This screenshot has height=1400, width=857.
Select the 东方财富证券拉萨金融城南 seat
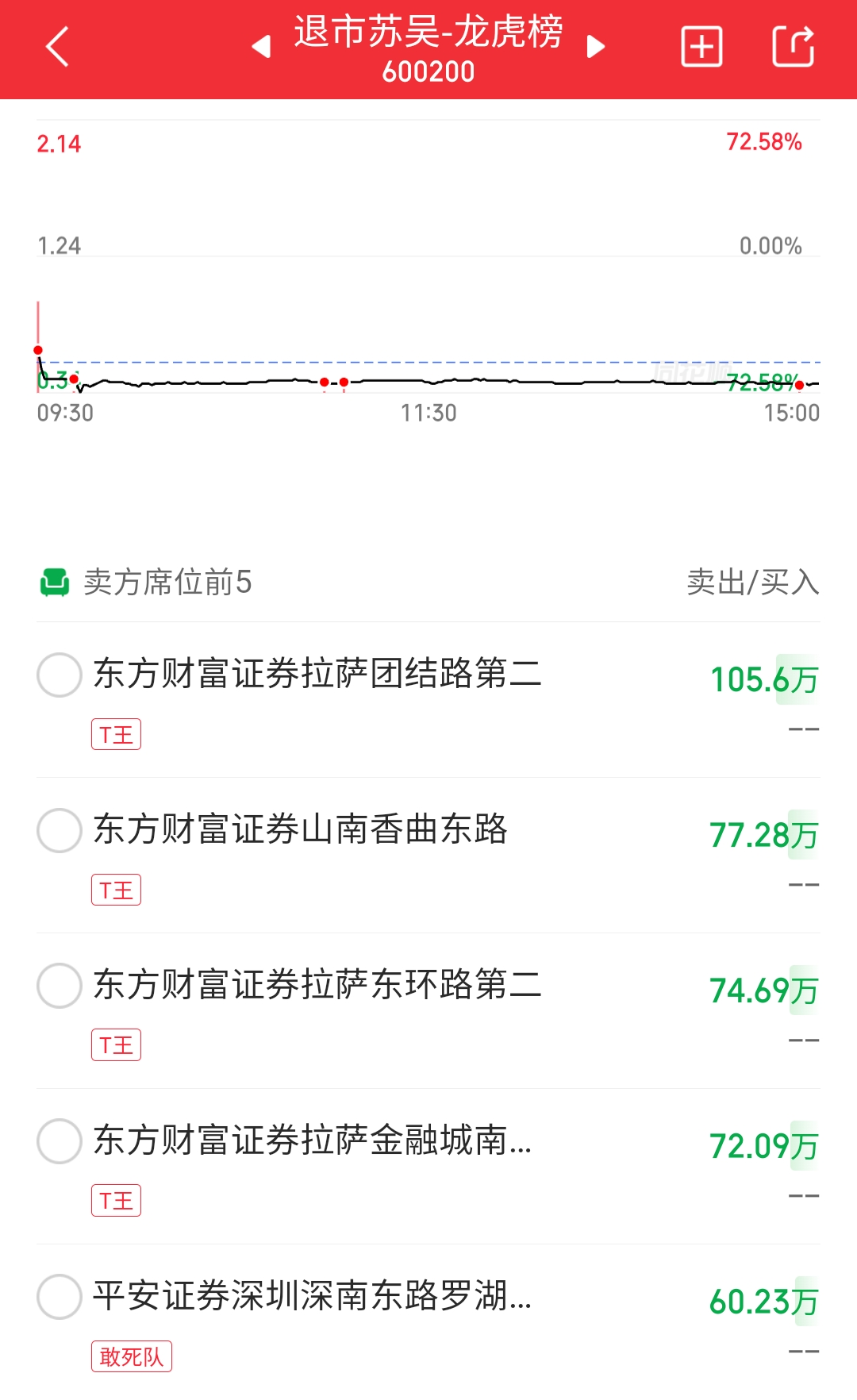coord(60,1141)
